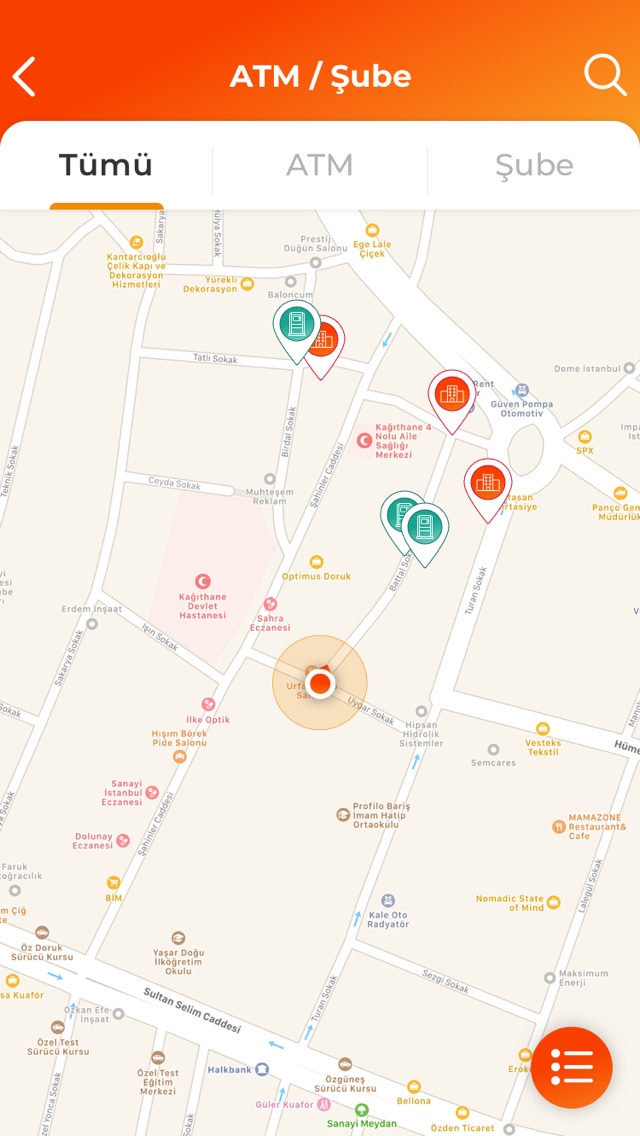Image resolution: width=640 pixels, height=1136 pixels.
Task: Tap the current location marker
Action: tap(320, 684)
